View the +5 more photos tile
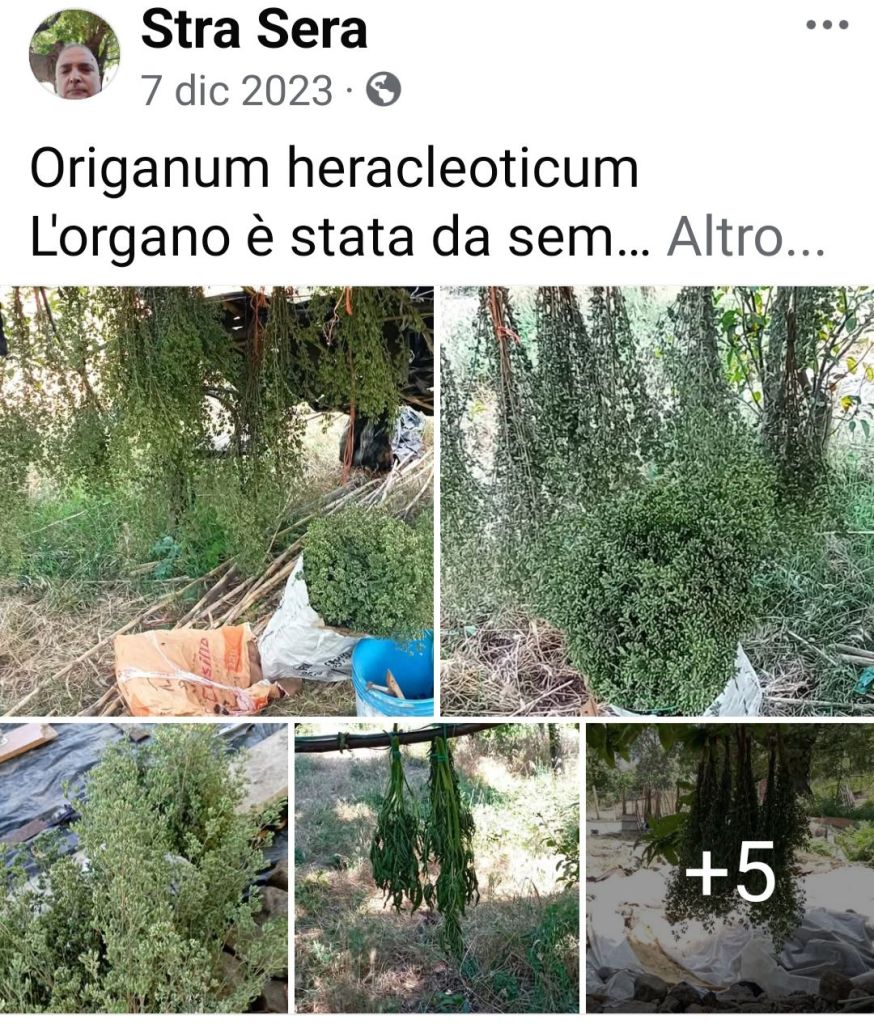The height and width of the screenshot is (1024, 874). pyautogui.click(x=730, y=868)
